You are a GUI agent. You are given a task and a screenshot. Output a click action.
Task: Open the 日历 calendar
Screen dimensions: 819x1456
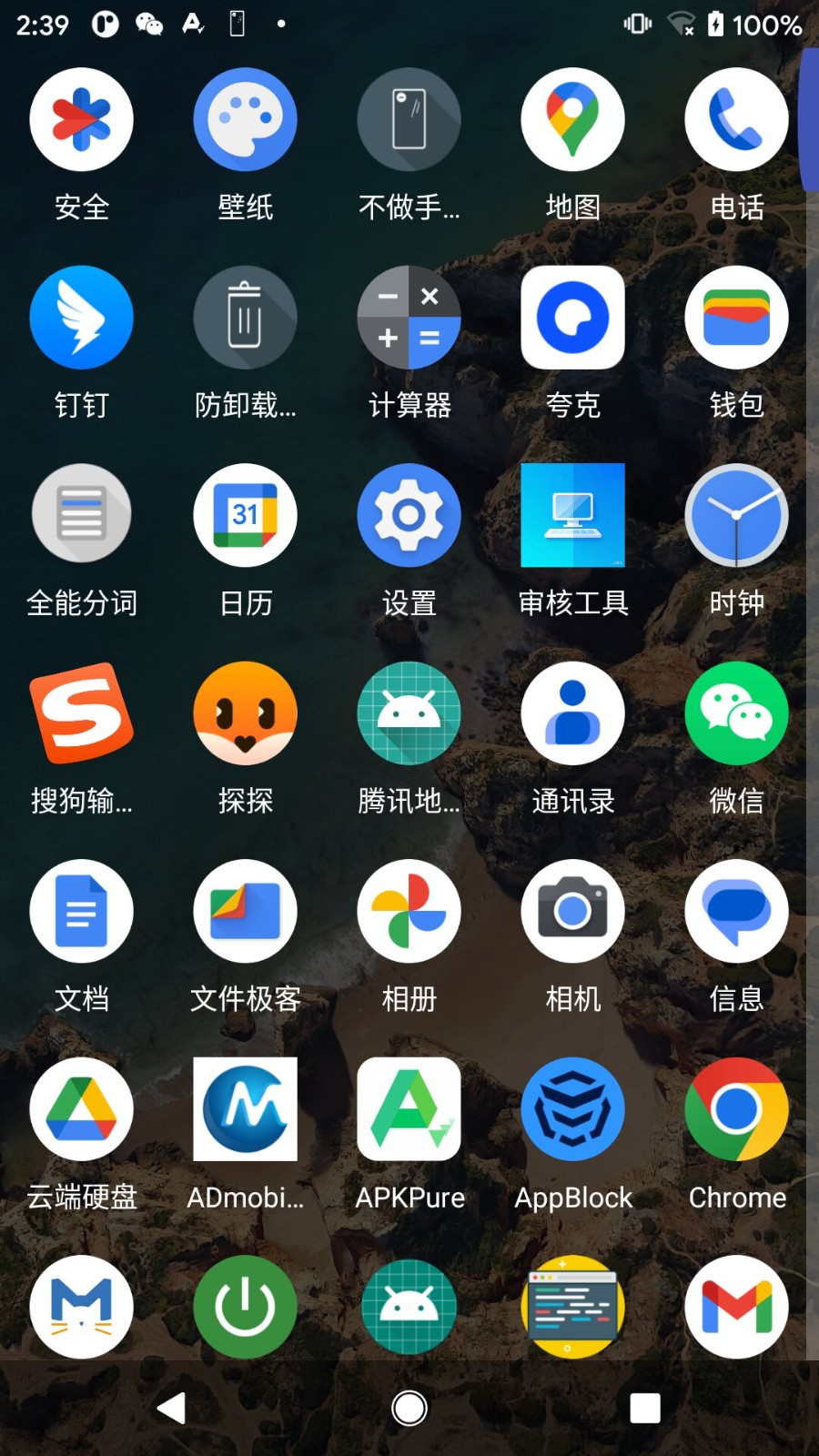point(246,516)
